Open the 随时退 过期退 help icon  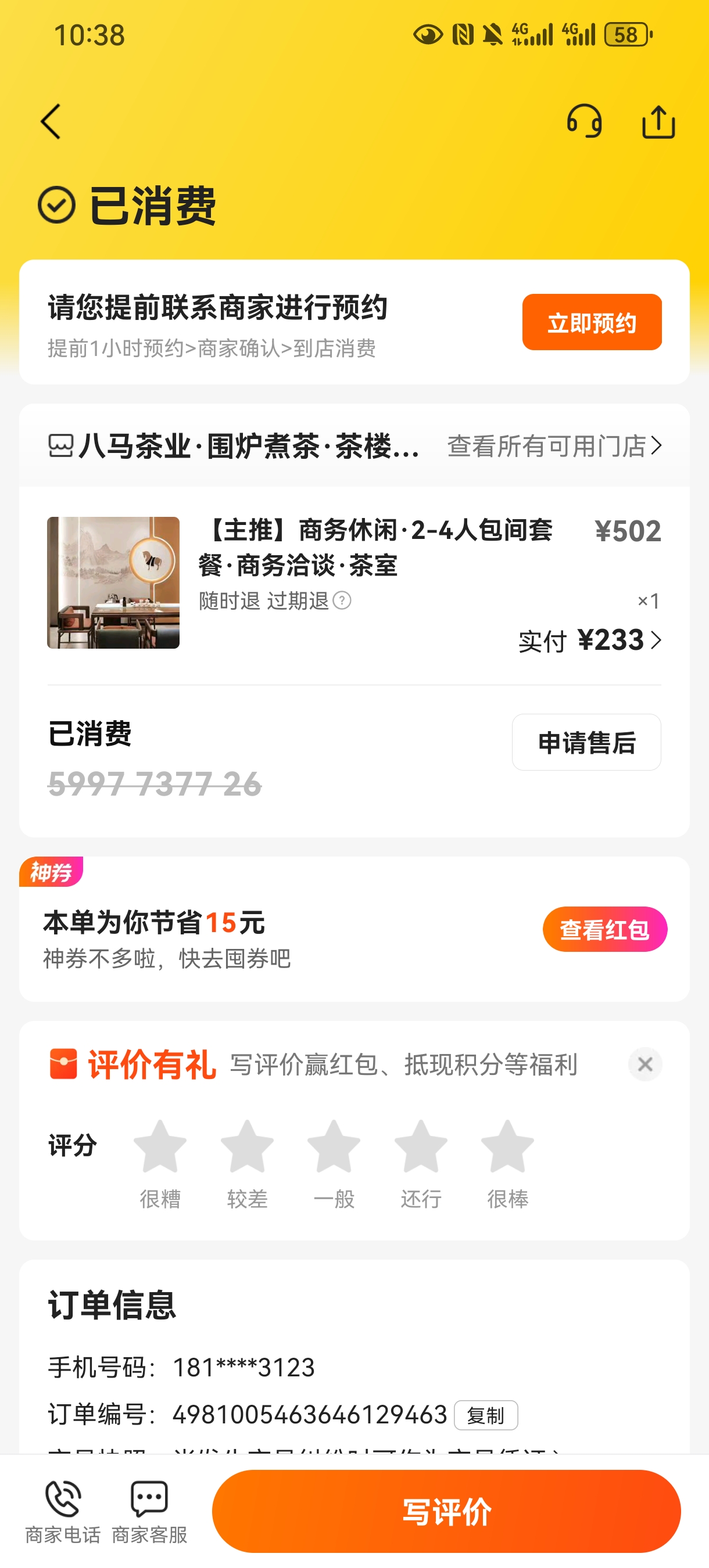point(342,601)
